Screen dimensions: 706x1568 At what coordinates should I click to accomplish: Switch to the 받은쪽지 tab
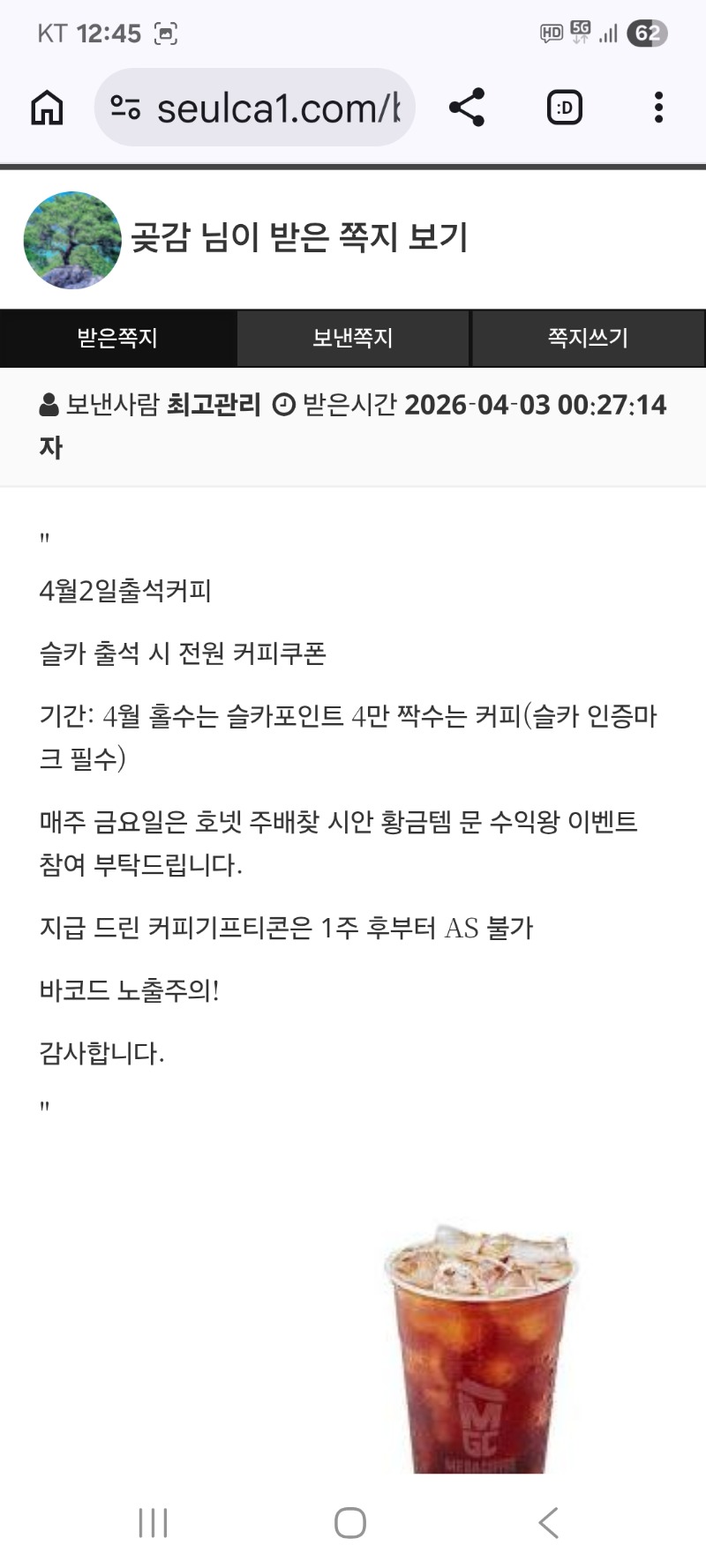coord(117,338)
